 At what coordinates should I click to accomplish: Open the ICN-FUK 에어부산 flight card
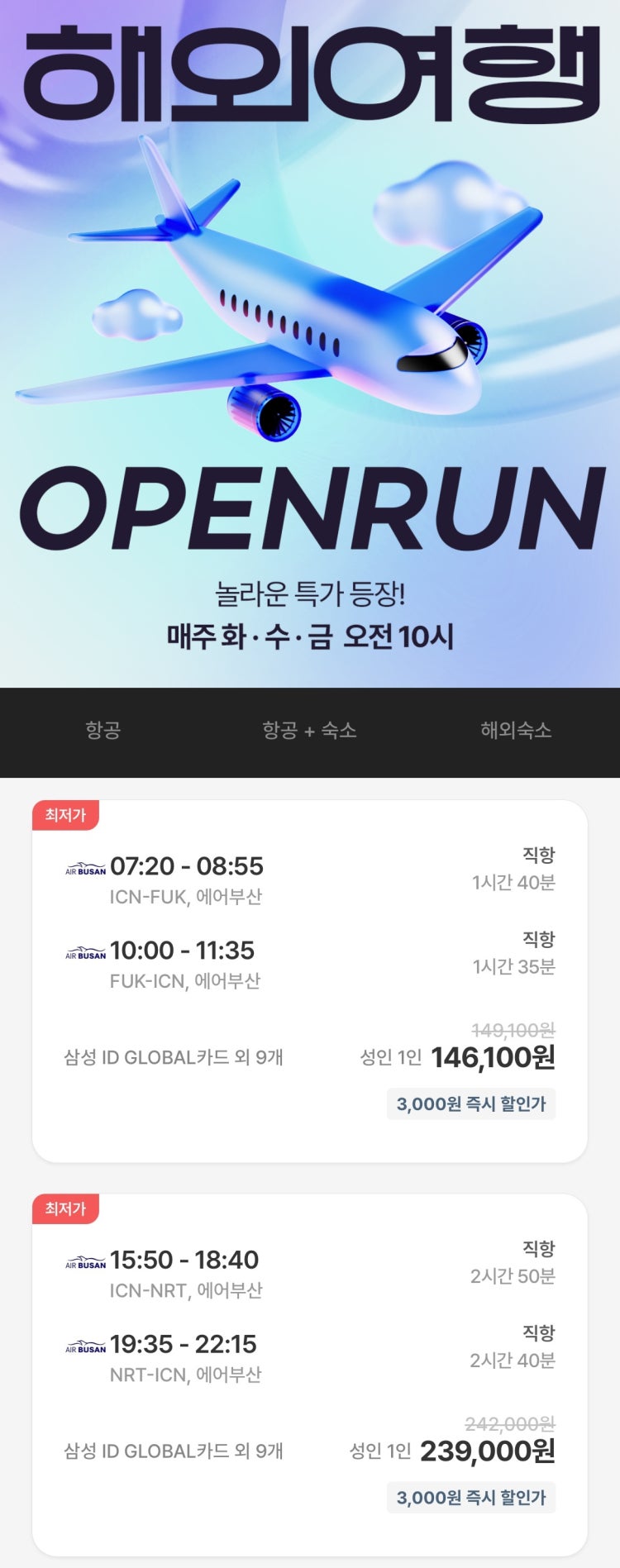[309, 980]
